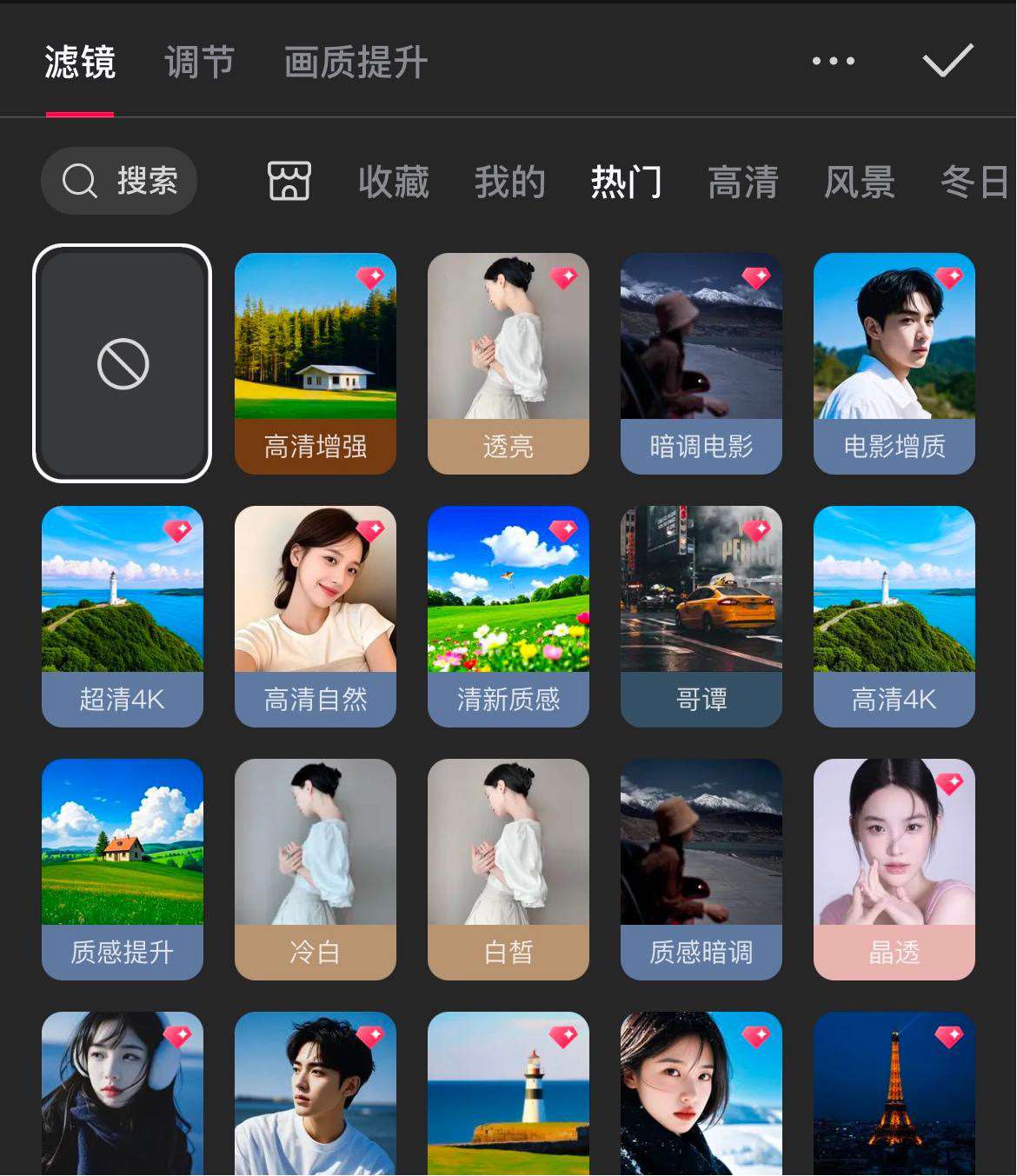Switch to the 调节 tab
Screen dimensions: 1017x1176
point(199,63)
